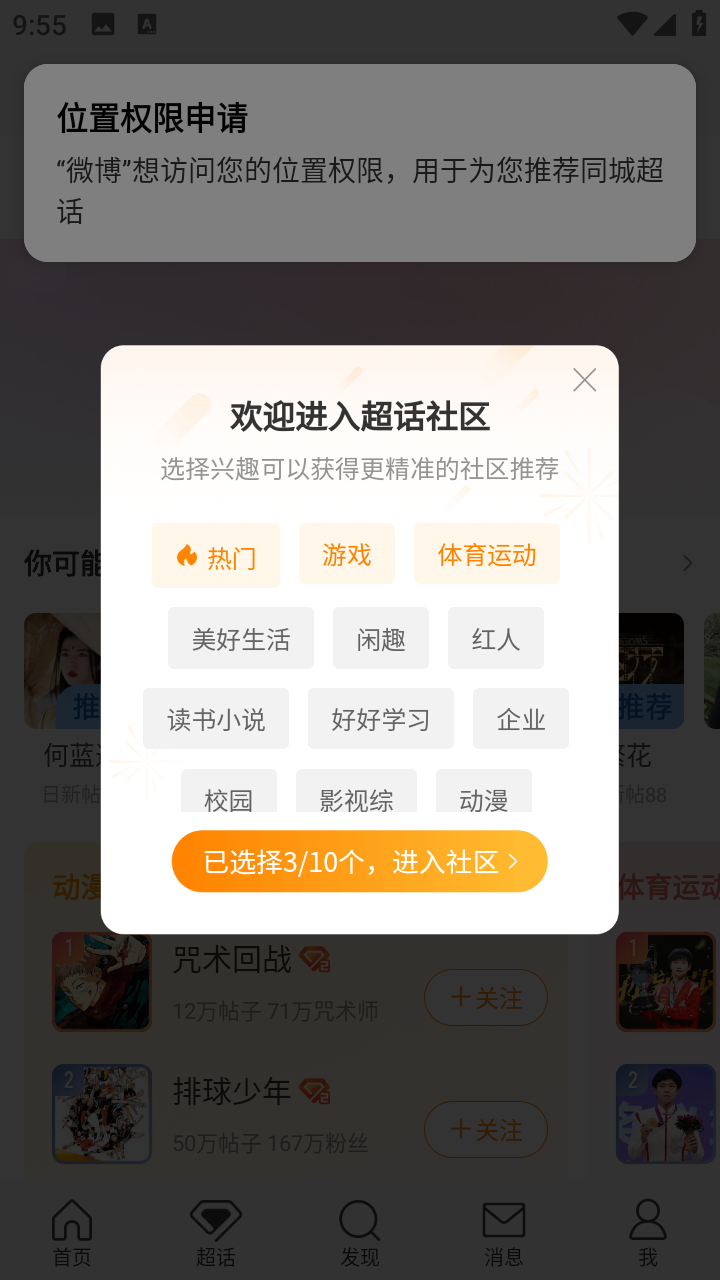Select the 红人 interest chip
This screenshot has height=1280, width=720.
click(x=495, y=638)
